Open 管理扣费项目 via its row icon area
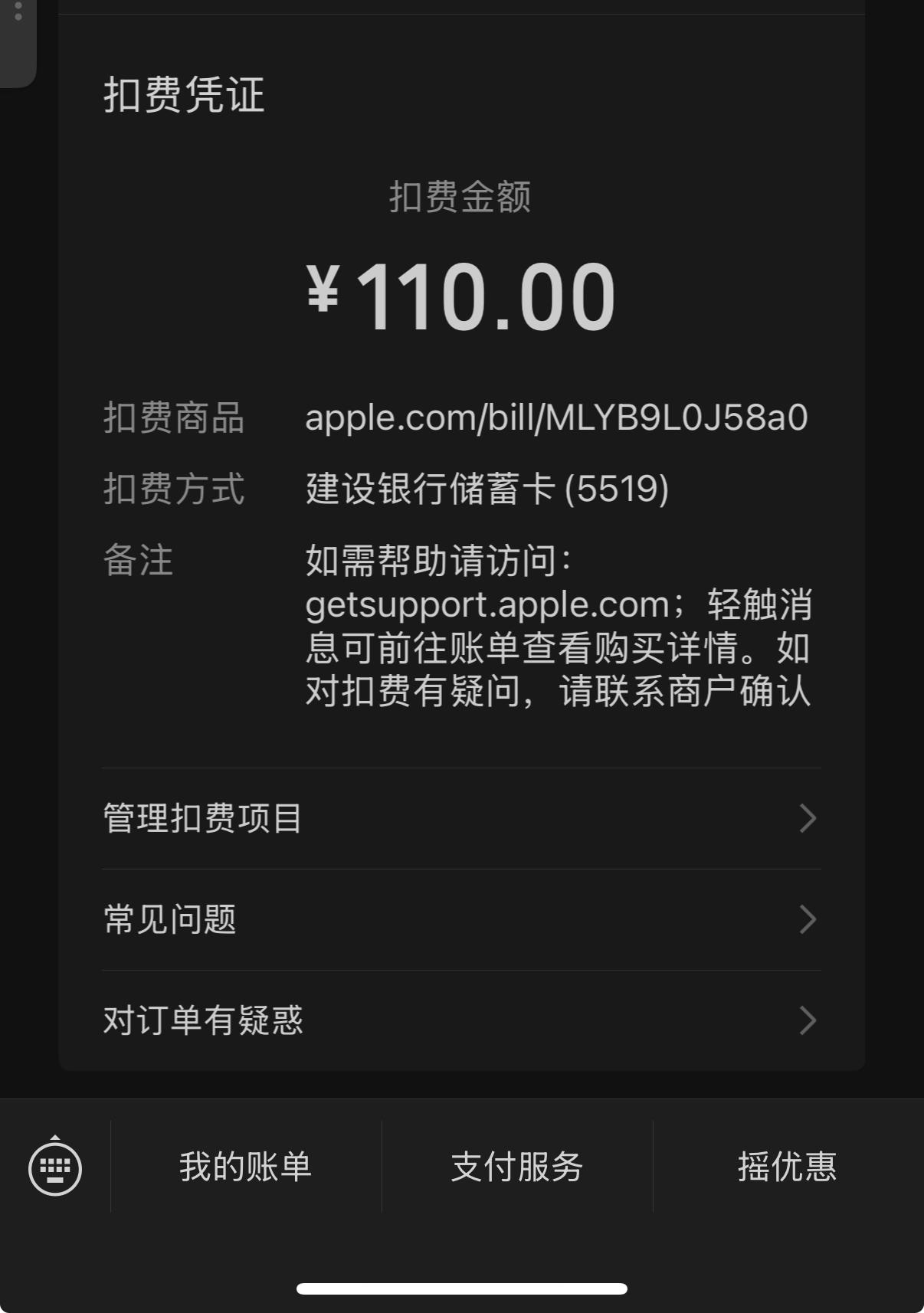 [808, 819]
